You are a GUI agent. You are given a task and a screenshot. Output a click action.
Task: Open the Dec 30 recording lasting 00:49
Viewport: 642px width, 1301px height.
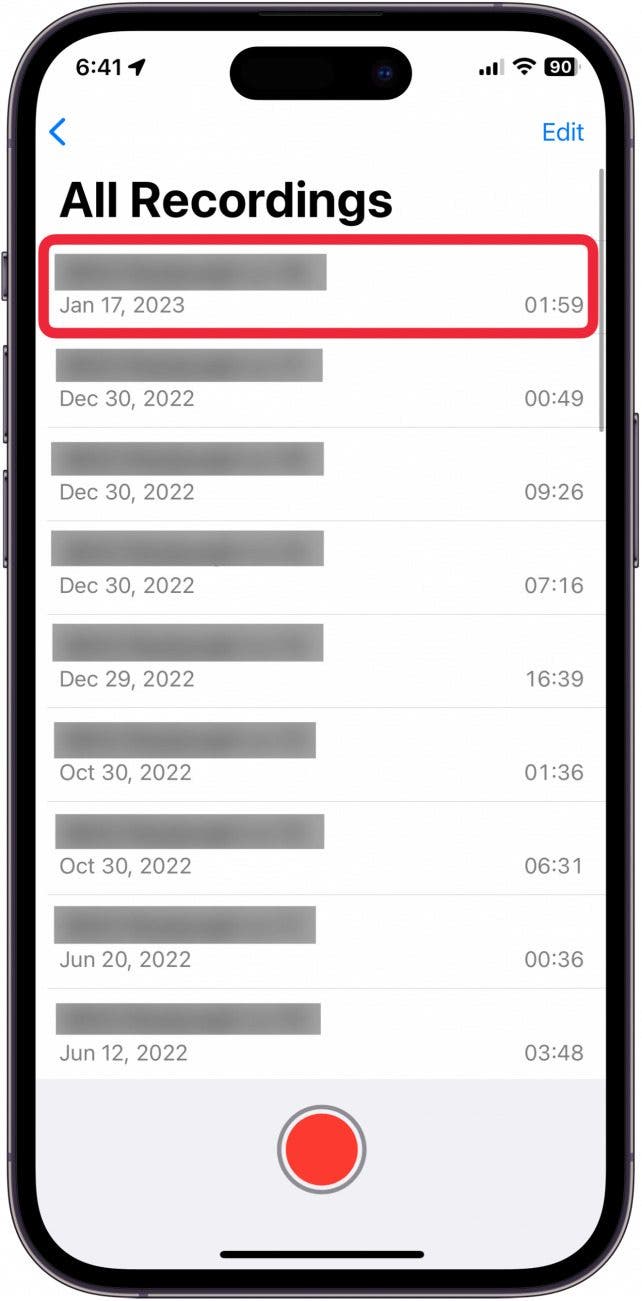(320, 381)
